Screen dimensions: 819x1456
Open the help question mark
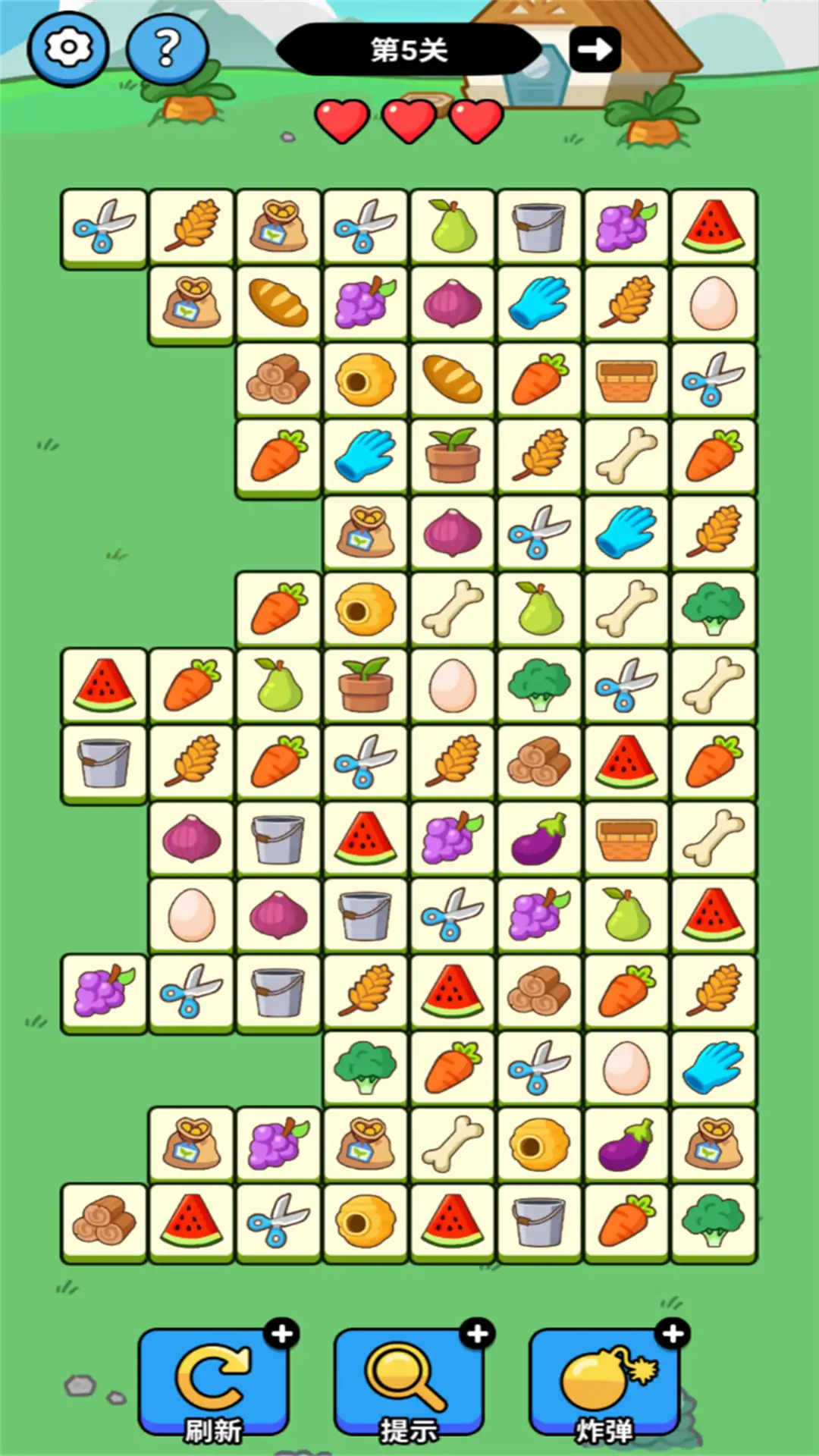pyautogui.click(x=167, y=49)
